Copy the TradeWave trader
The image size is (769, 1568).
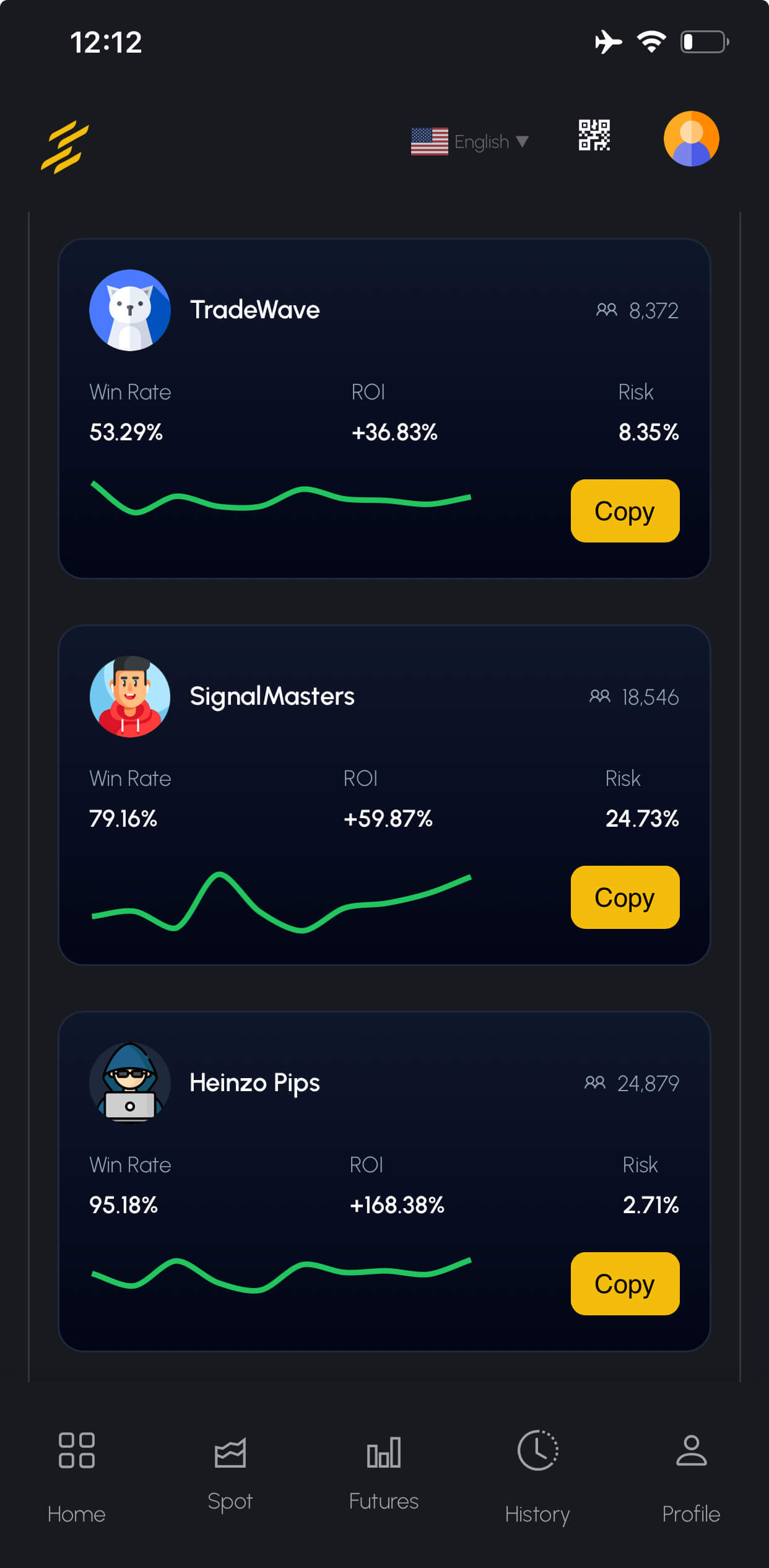point(624,511)
